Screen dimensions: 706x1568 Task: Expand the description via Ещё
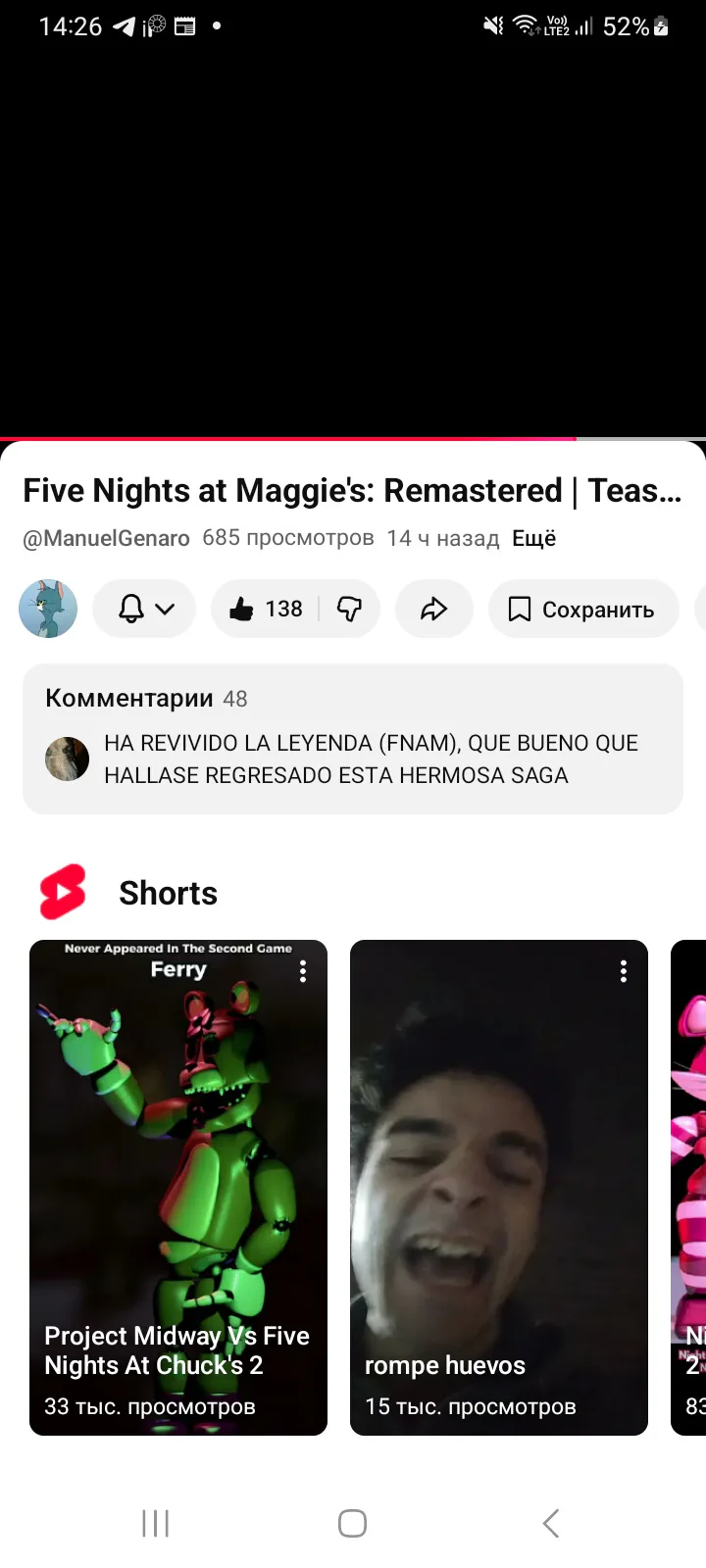click(x=533, y=538)
